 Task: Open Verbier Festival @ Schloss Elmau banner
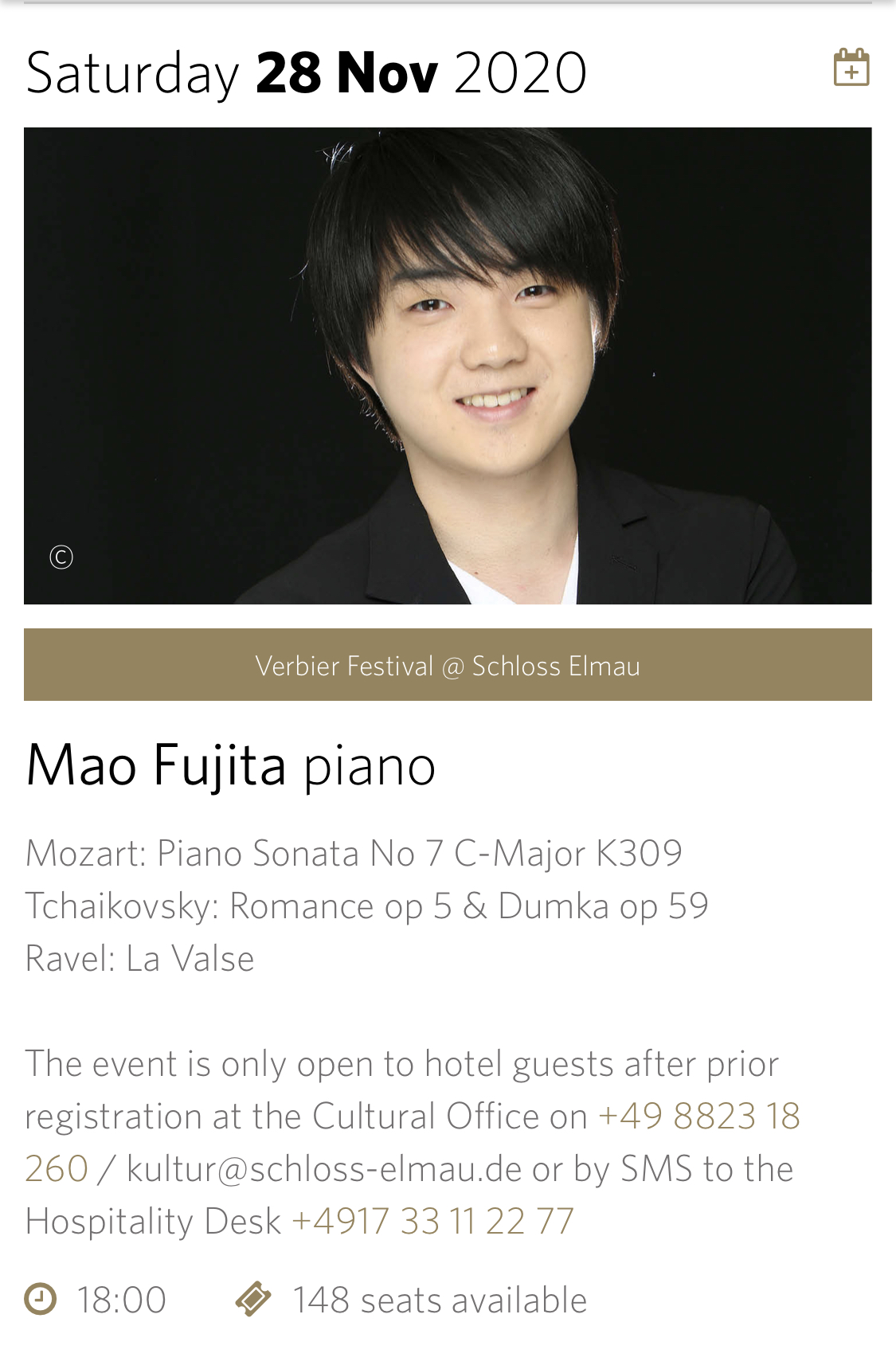pyautogui.click(x=448, y=665)
